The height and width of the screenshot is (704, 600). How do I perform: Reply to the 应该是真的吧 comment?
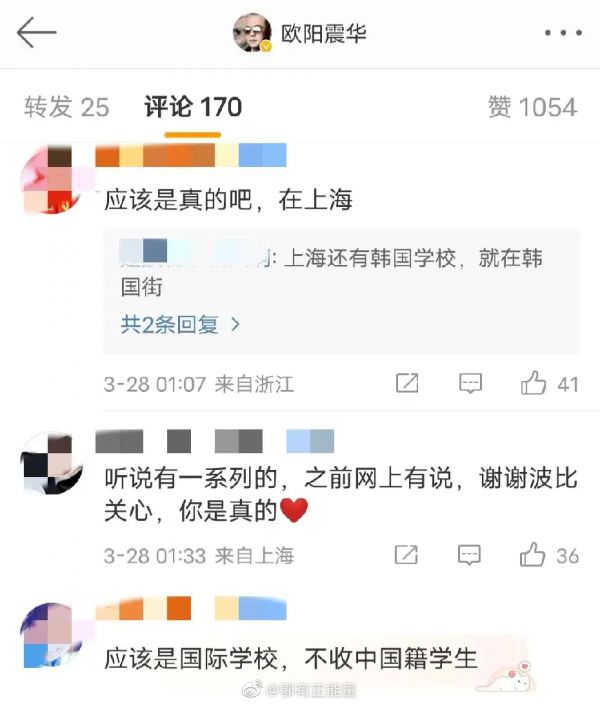click(x=469, y=383)
